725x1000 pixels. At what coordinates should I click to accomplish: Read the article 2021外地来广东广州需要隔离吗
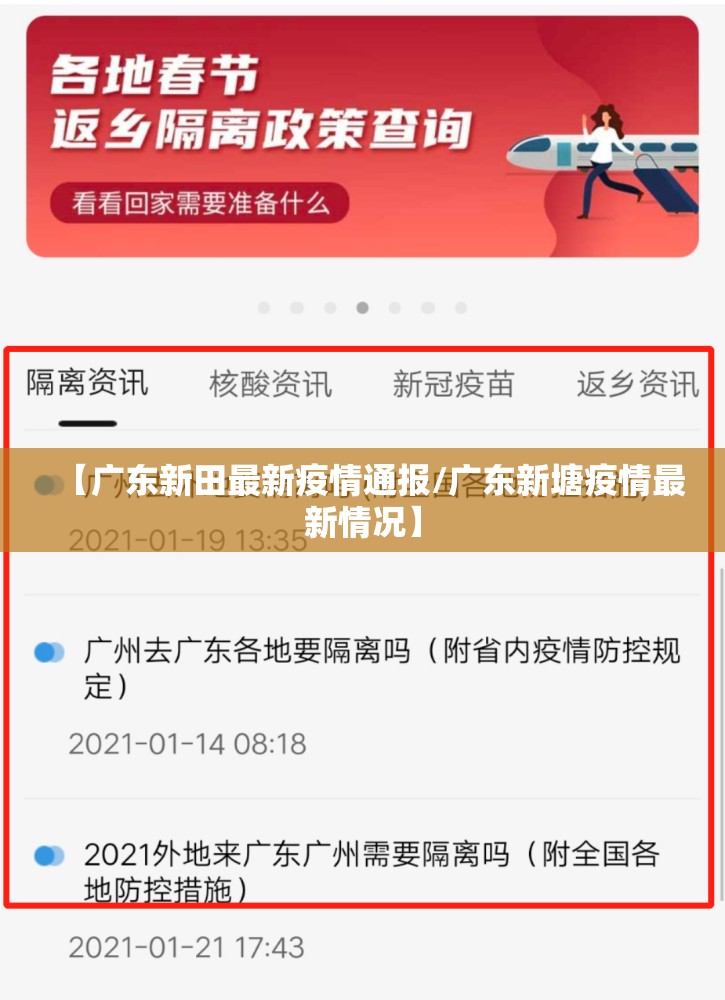click(x=371, y=871)
